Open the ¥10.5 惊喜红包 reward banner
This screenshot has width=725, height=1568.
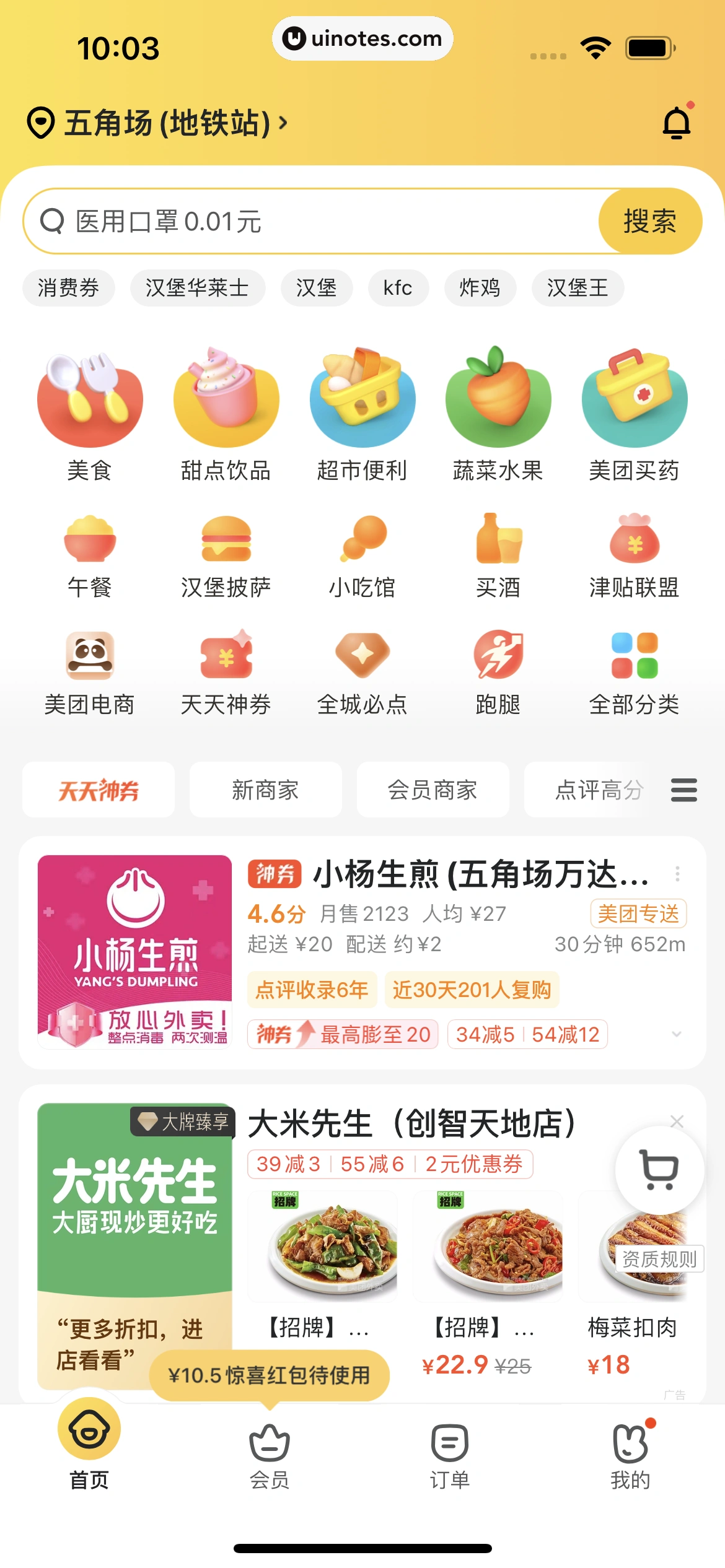(270, 1374)
